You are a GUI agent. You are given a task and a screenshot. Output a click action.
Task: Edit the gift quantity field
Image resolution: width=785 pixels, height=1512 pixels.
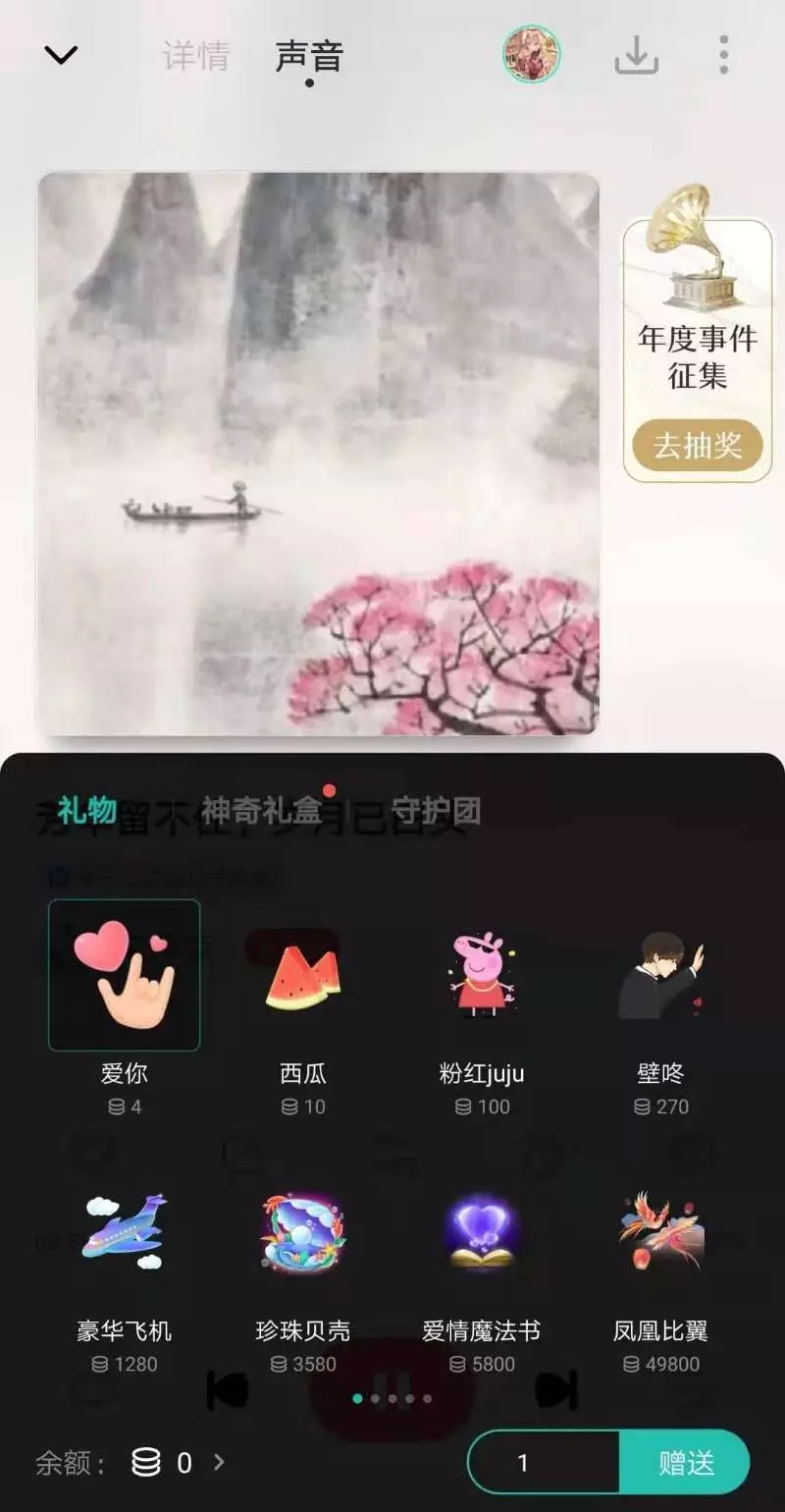pos(545,1463)
